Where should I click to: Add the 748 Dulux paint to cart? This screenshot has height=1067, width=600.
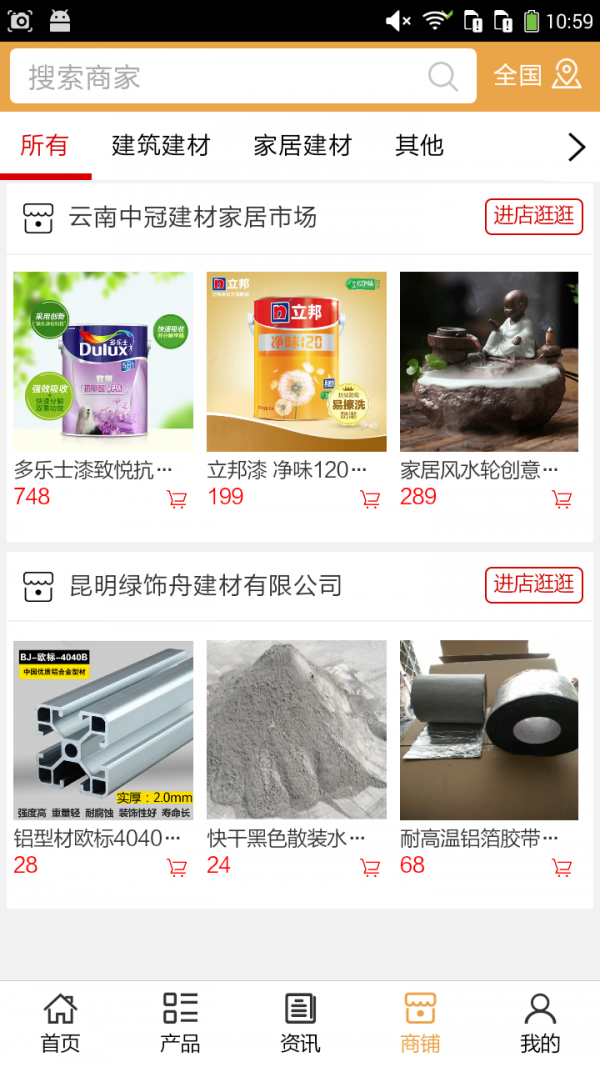point(177,498)
